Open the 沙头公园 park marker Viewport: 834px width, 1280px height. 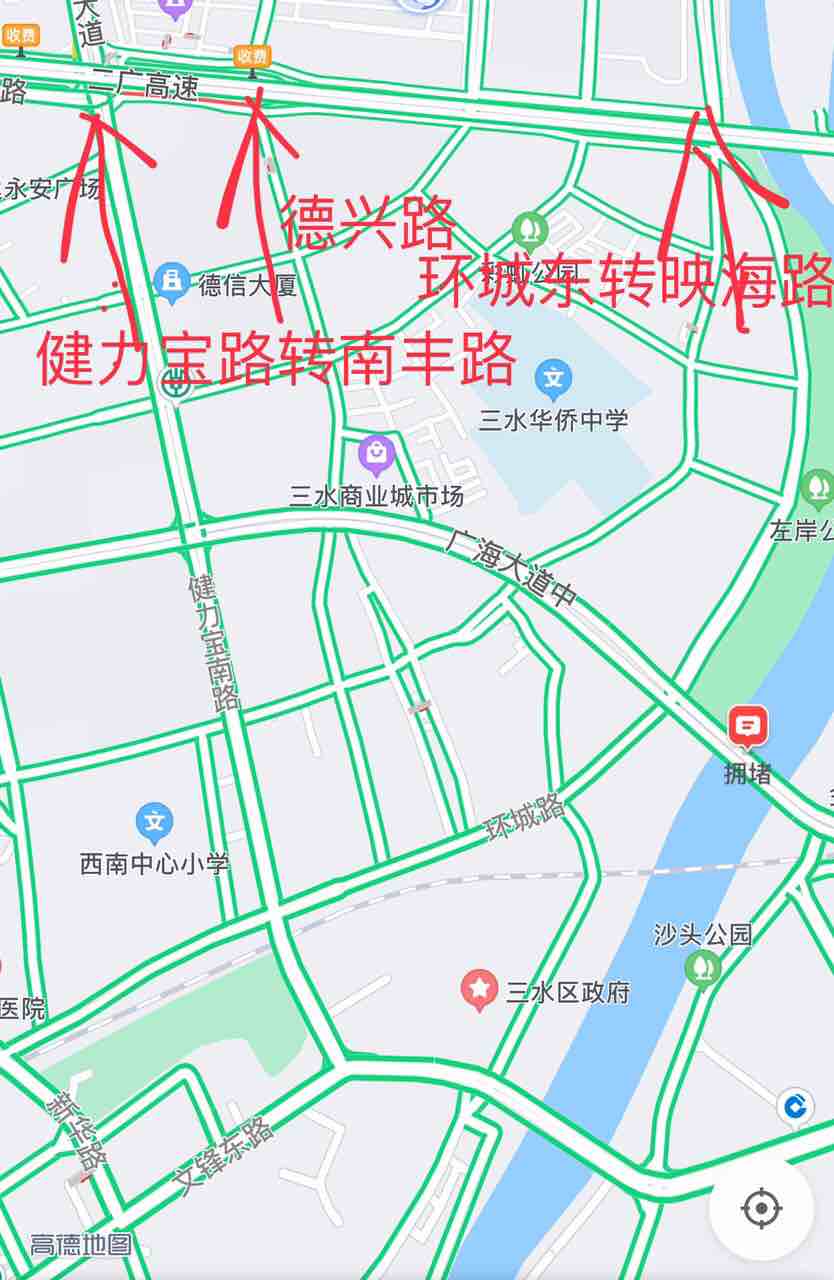pyautogui.click(x=703, y=967)
